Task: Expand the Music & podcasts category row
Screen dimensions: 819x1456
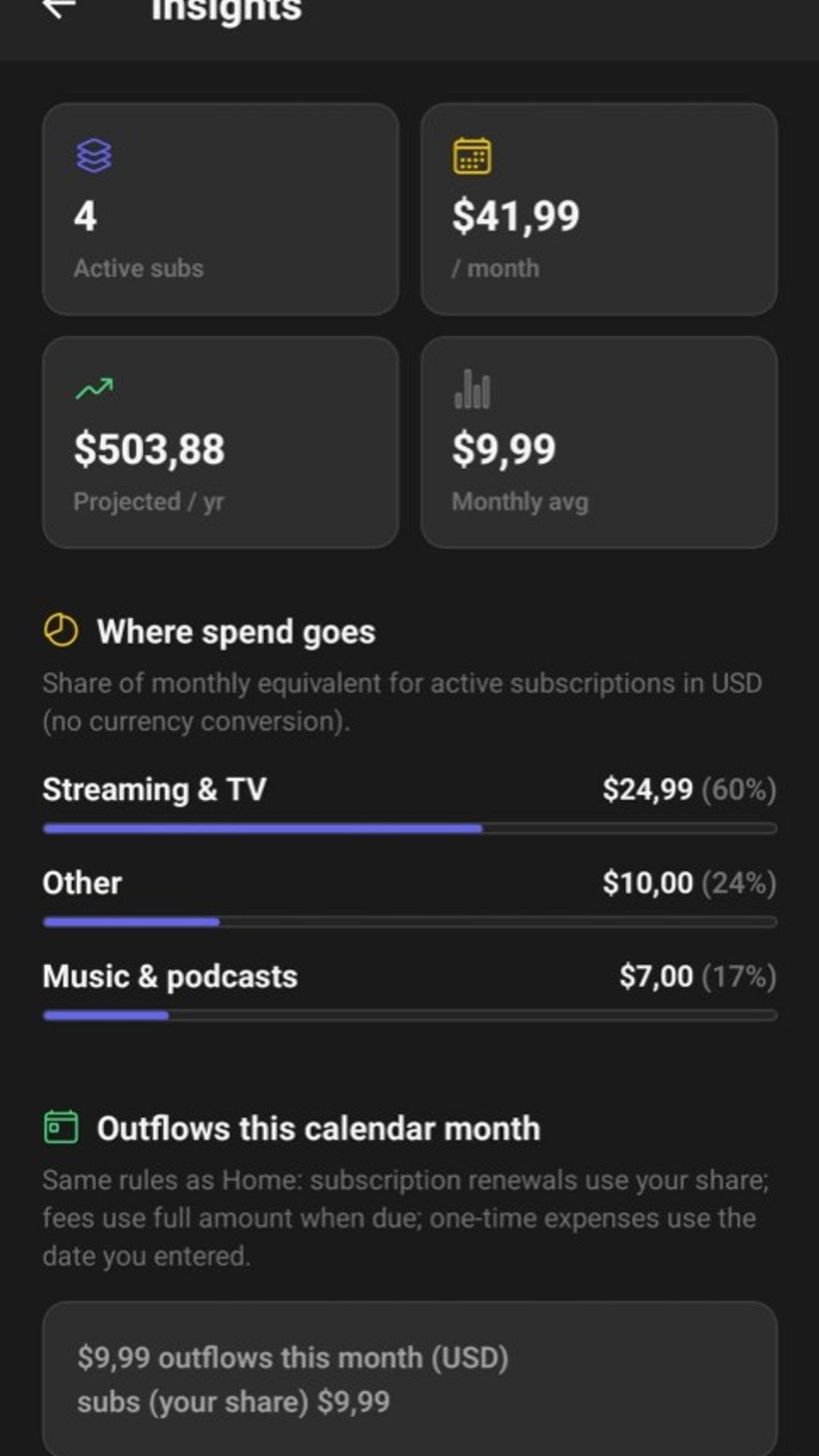Action: pos(409,976)
